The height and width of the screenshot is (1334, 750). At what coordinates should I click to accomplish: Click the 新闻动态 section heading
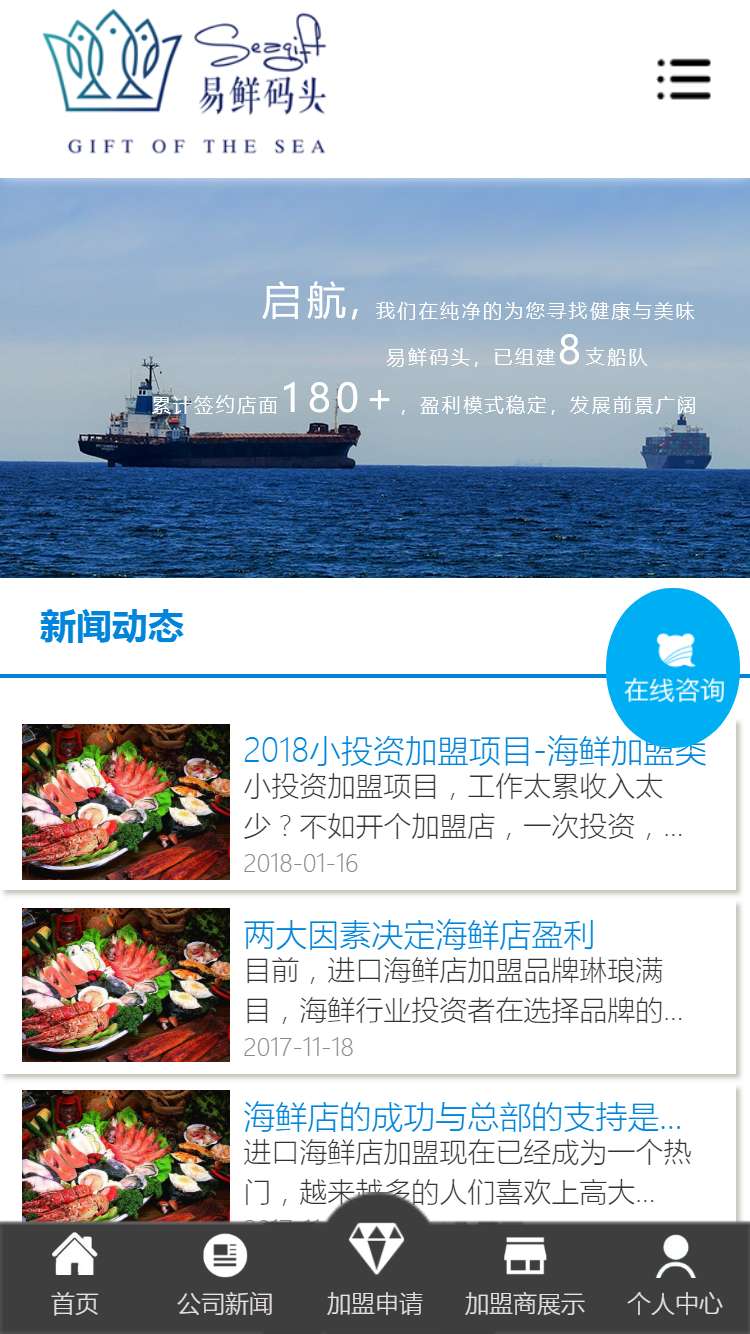[x=112, y=626]
